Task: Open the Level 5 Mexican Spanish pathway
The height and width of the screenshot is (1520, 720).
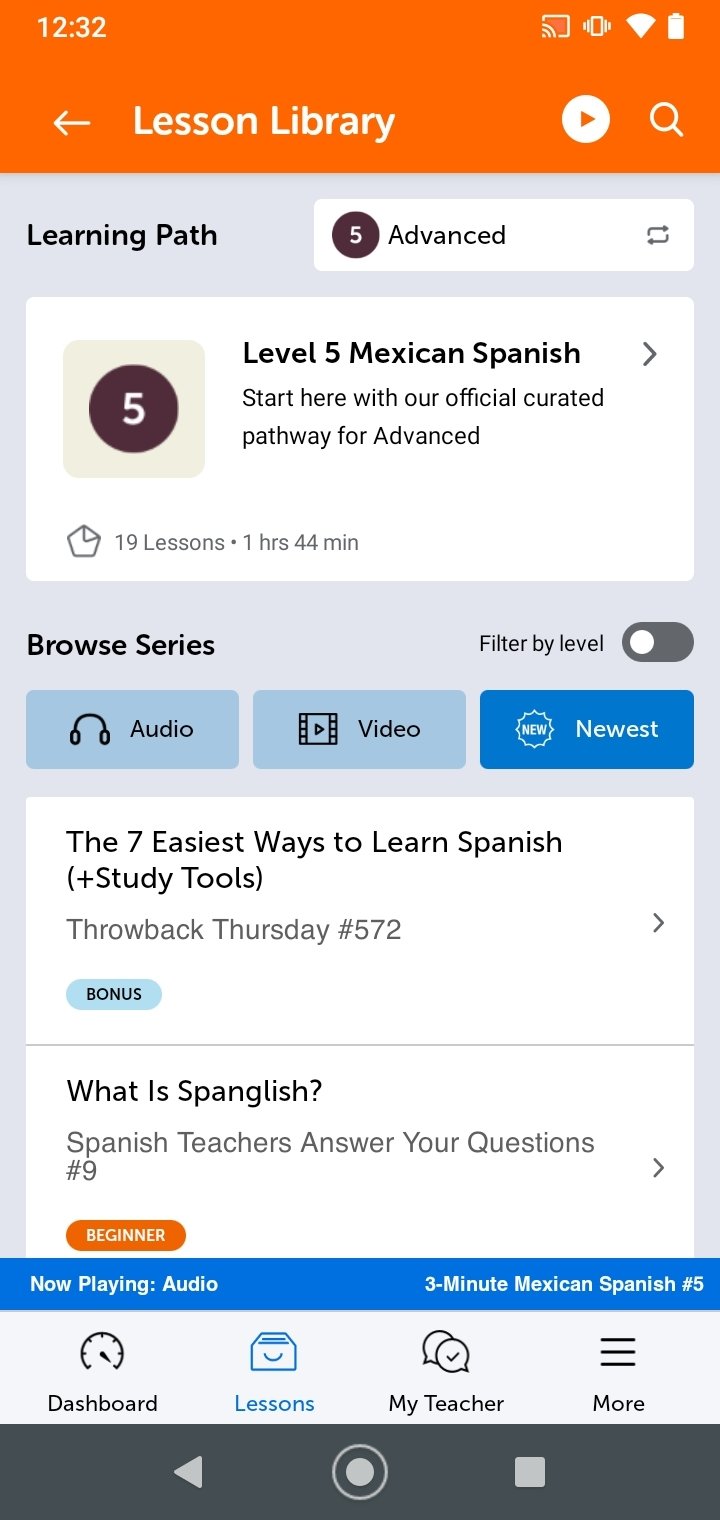Action: point(360,439)
